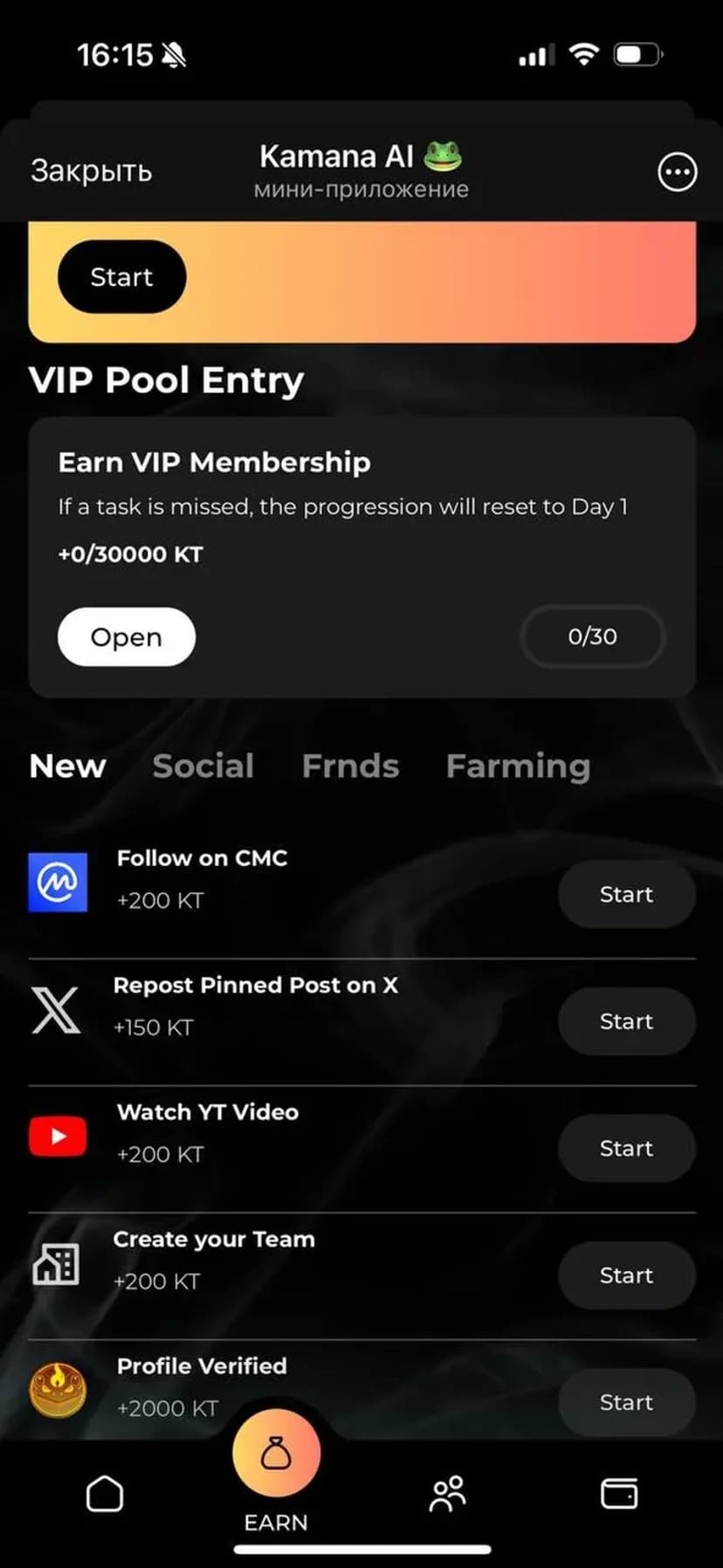723x1568 pixels.
Task: Start the Watch YT Video task
Action: (626, 1148)
